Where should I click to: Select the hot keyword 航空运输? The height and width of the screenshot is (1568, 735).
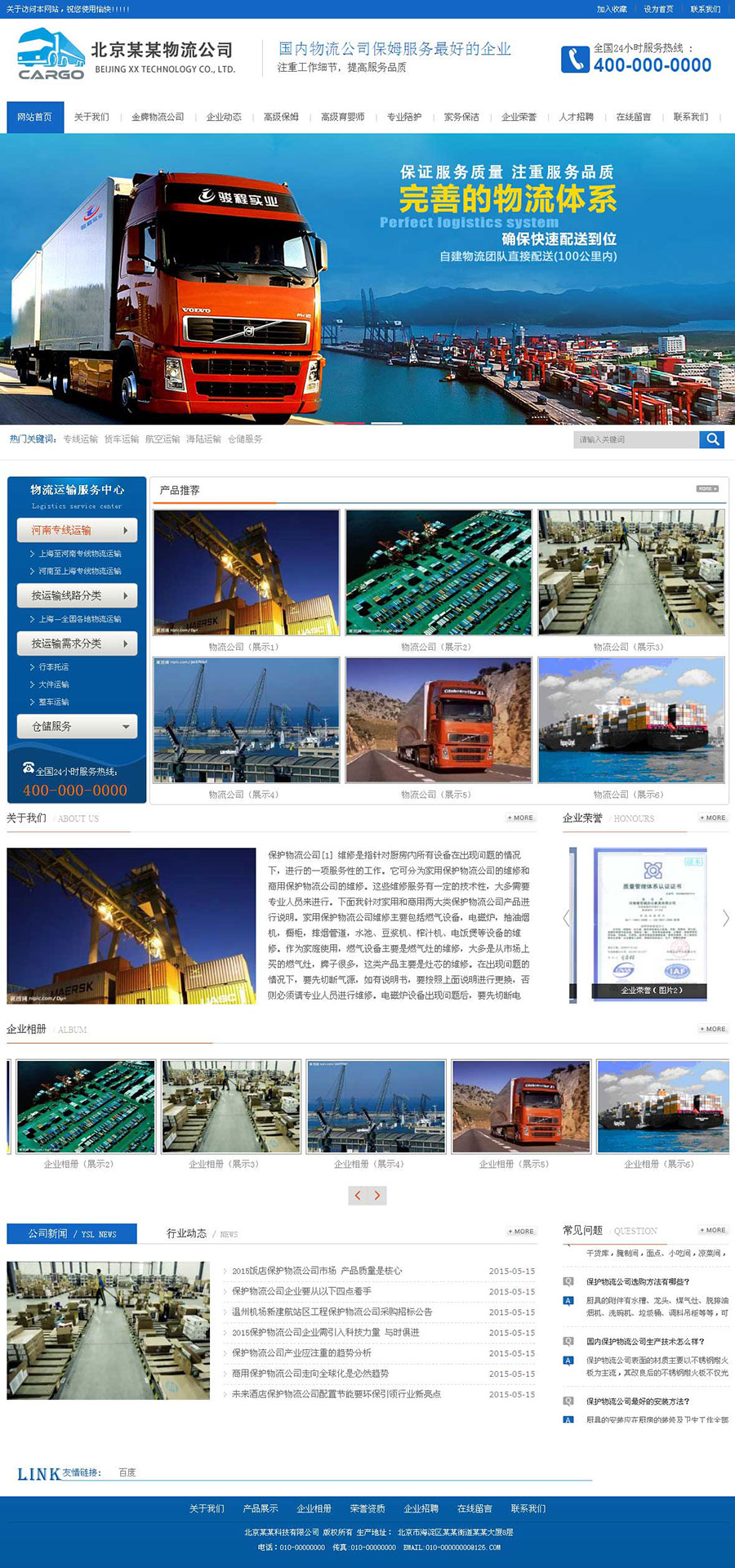tap(163, 439)
